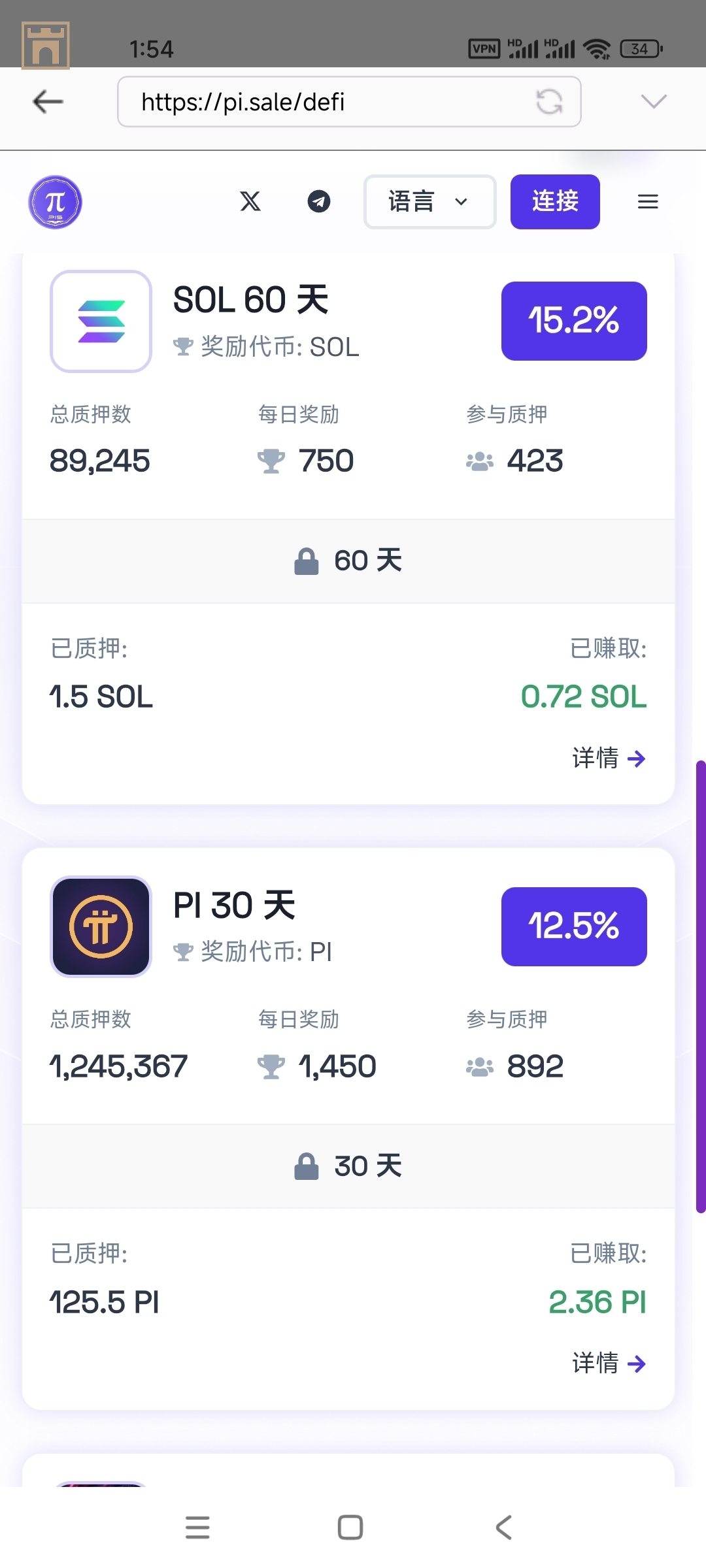The image size is (706, 1568).
Task: Open the Telegram channel icon
Action: coord(319,201)
